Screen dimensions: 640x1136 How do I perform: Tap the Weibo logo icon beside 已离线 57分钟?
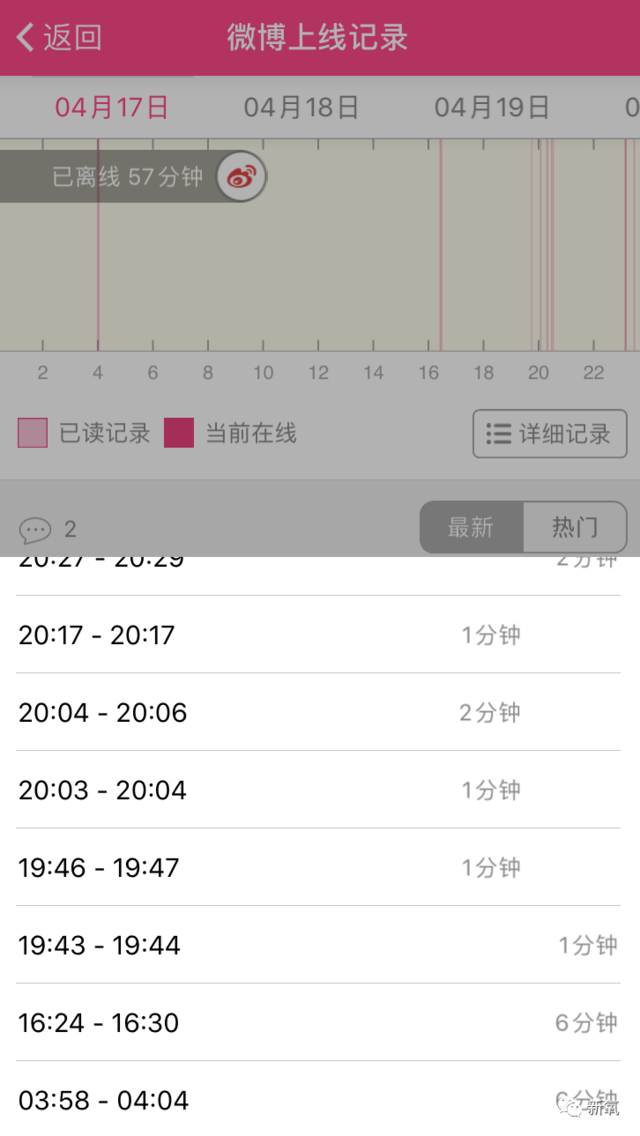pyautogui.click(x=241, y=178)
